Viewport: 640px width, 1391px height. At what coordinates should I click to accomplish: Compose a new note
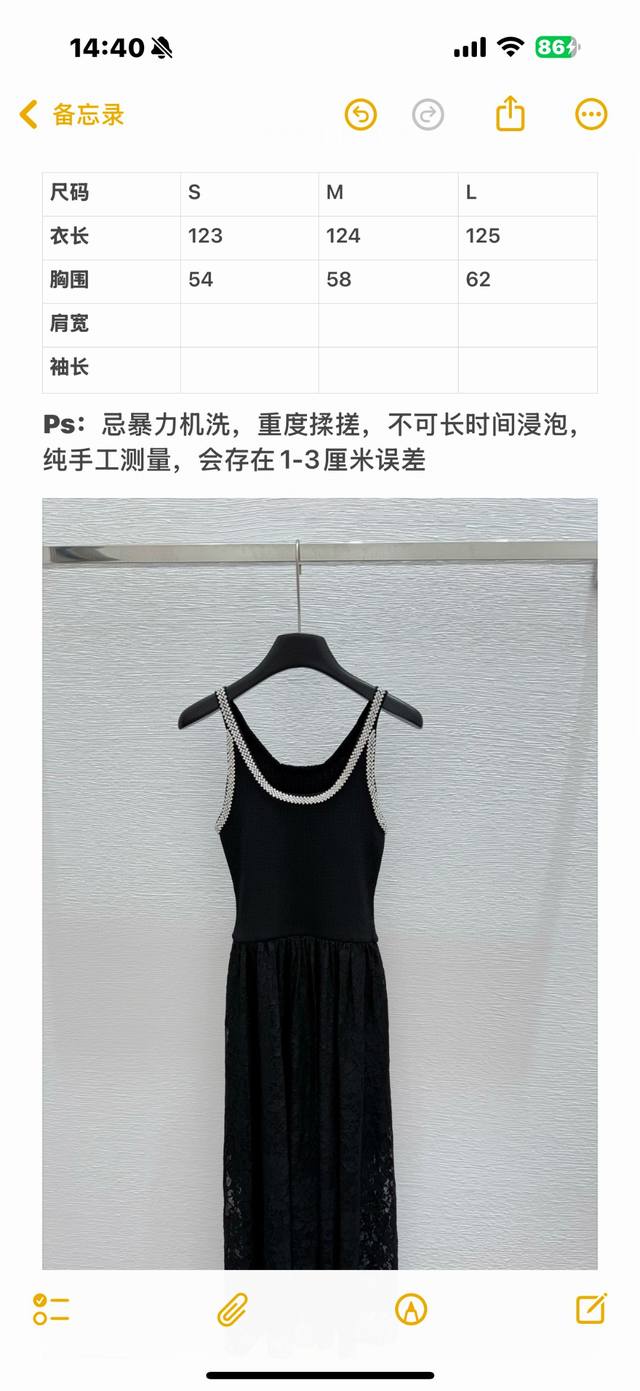pos(591,1308)
